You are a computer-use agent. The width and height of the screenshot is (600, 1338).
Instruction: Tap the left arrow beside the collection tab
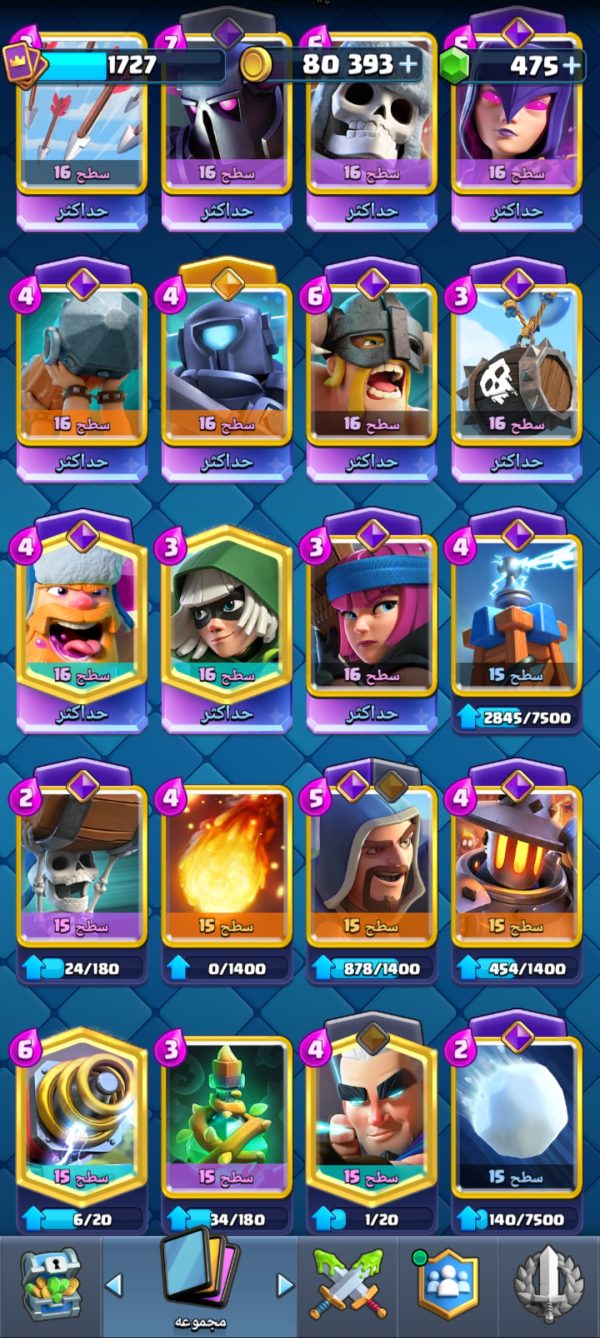pyautogui.click(x=114, y=1284)
